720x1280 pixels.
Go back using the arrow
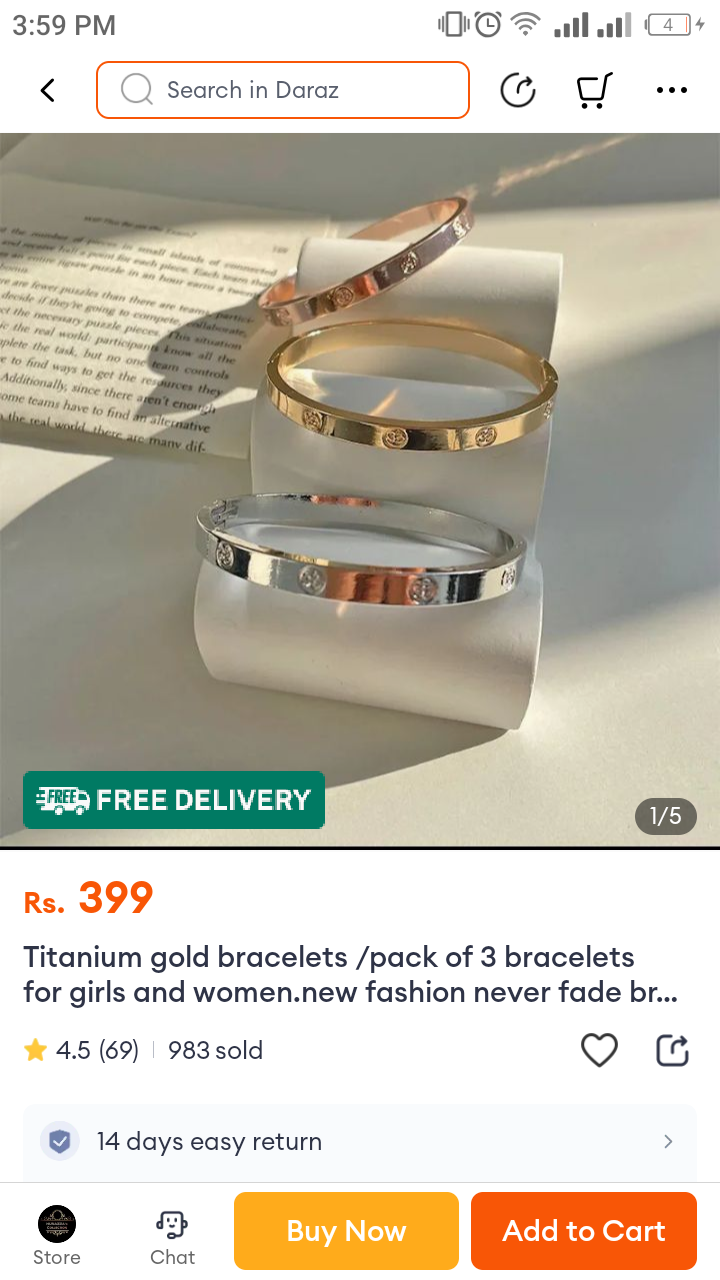[47, 90]
